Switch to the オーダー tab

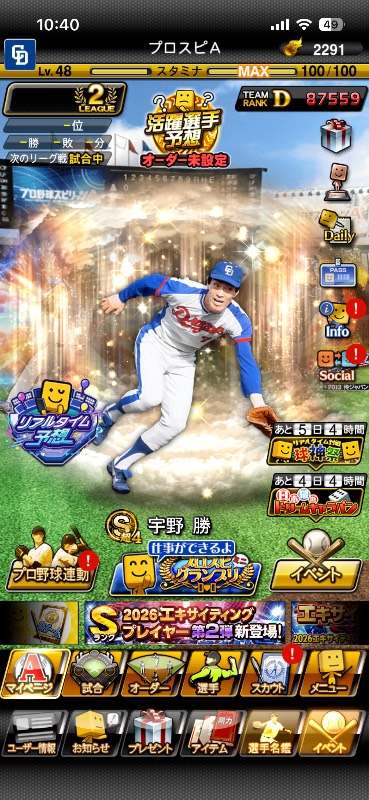pos(155,673)
